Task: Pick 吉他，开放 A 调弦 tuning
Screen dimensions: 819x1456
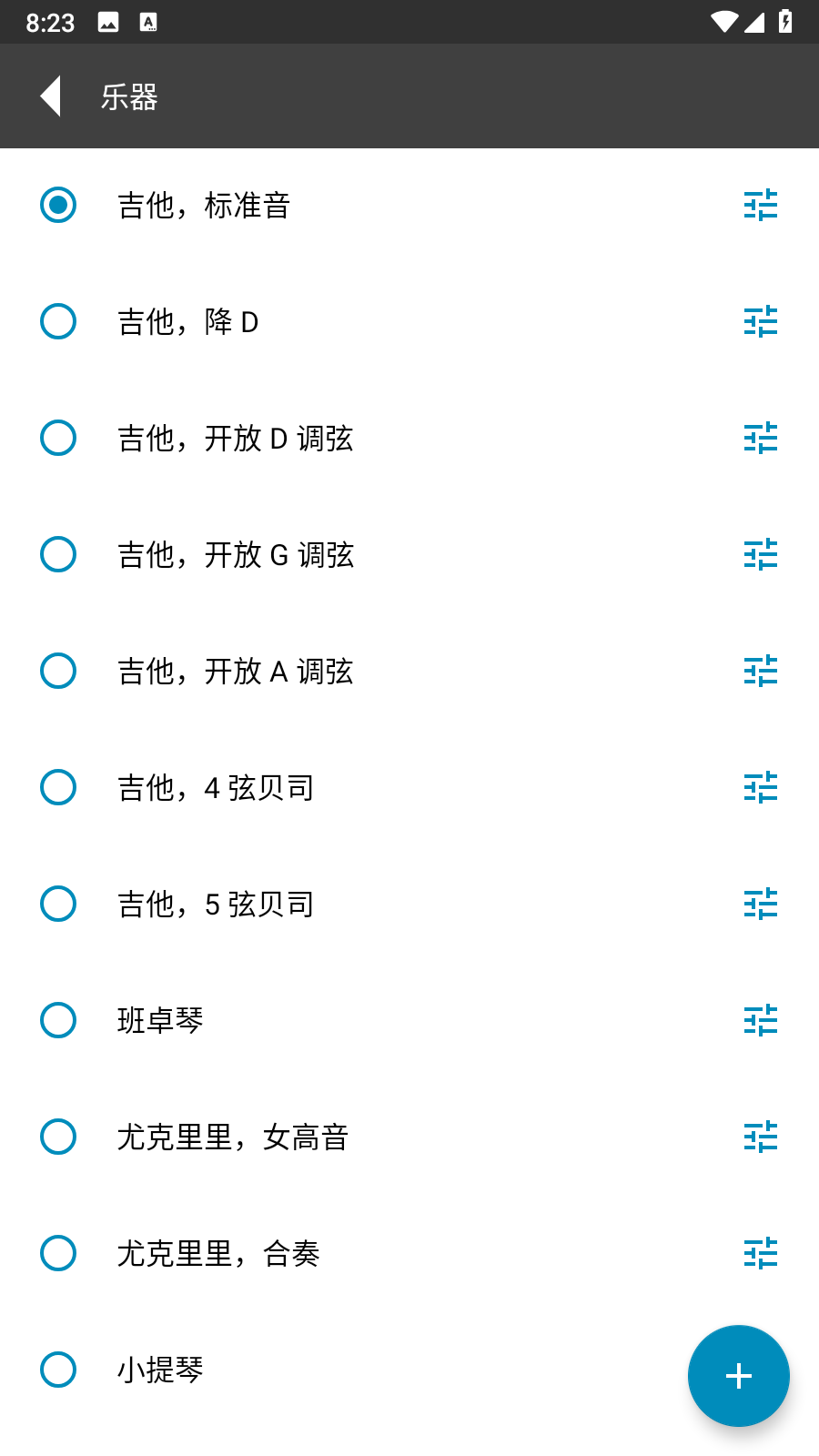Action: [x=58, y=671]
